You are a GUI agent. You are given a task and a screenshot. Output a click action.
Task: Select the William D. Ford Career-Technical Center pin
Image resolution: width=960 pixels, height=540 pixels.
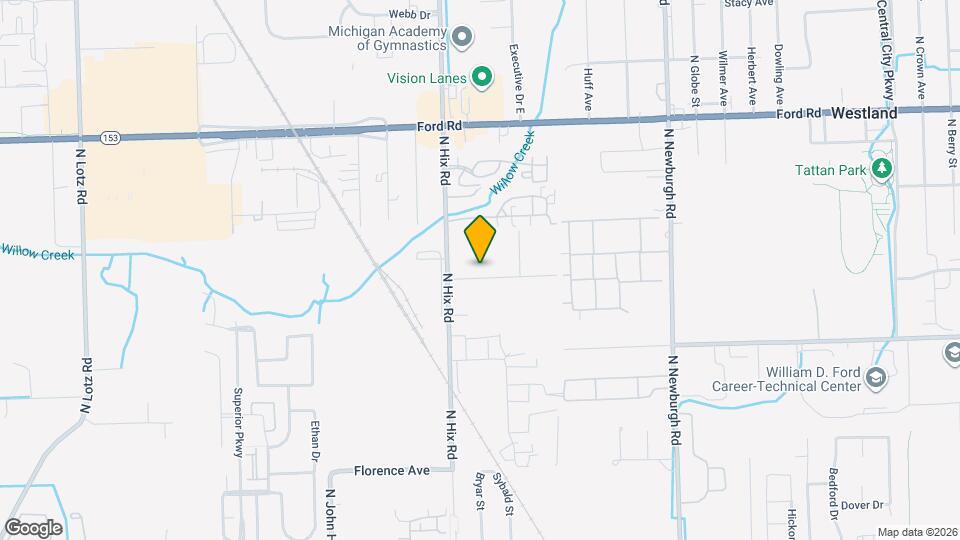click(x=876, y=376)
